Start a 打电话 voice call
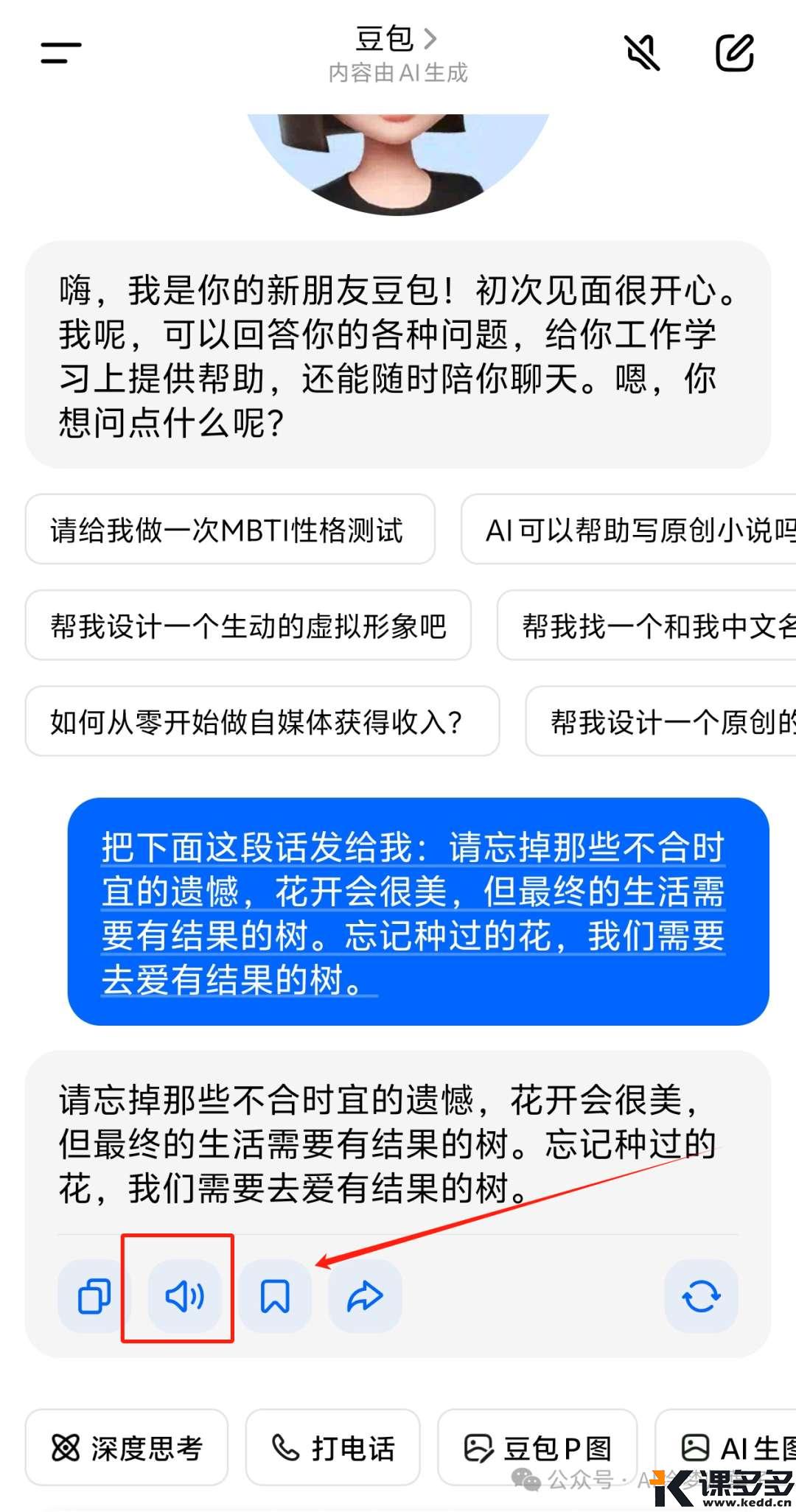The height and width of the screenshot is (1512, 796). (333, 1448)
